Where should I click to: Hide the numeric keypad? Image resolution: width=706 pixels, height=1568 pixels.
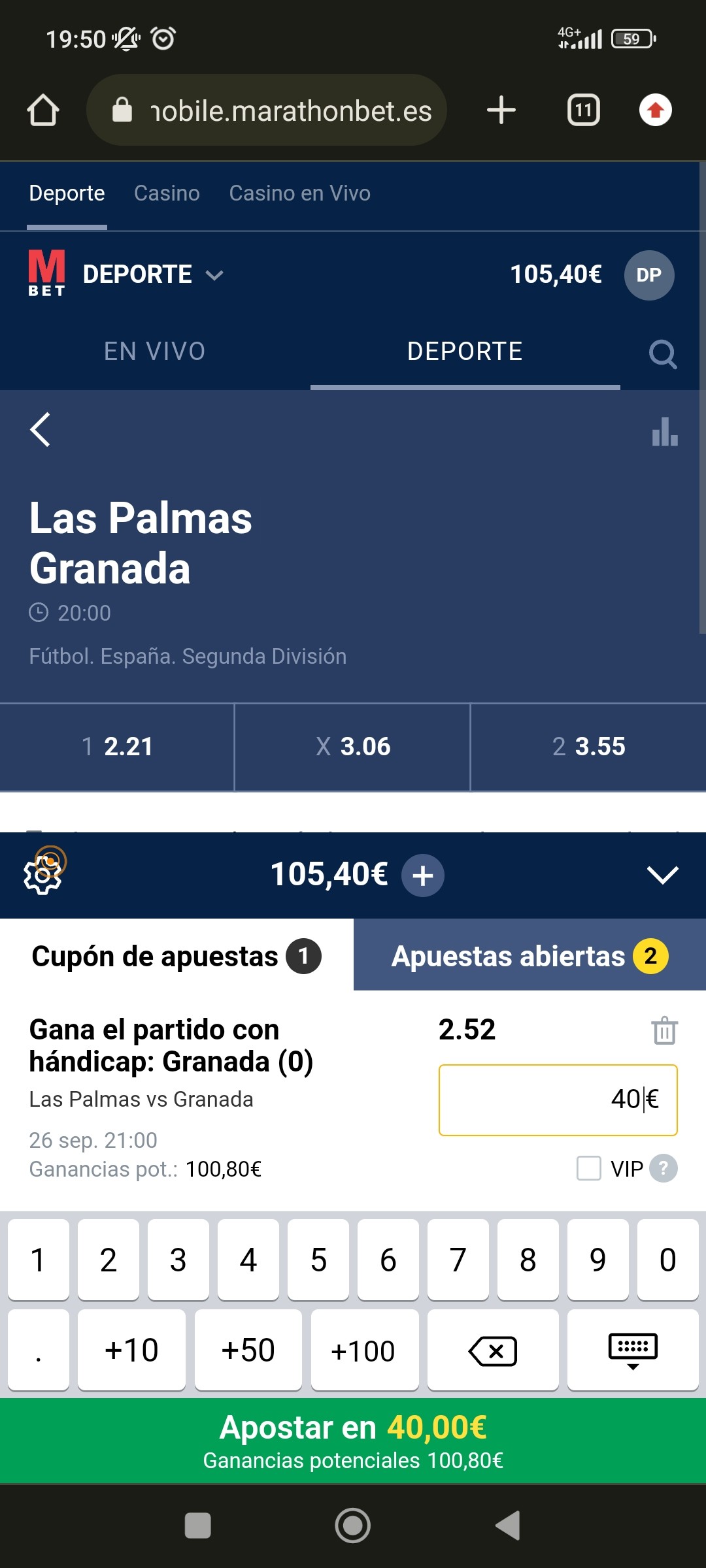(x=633, y=1350)
